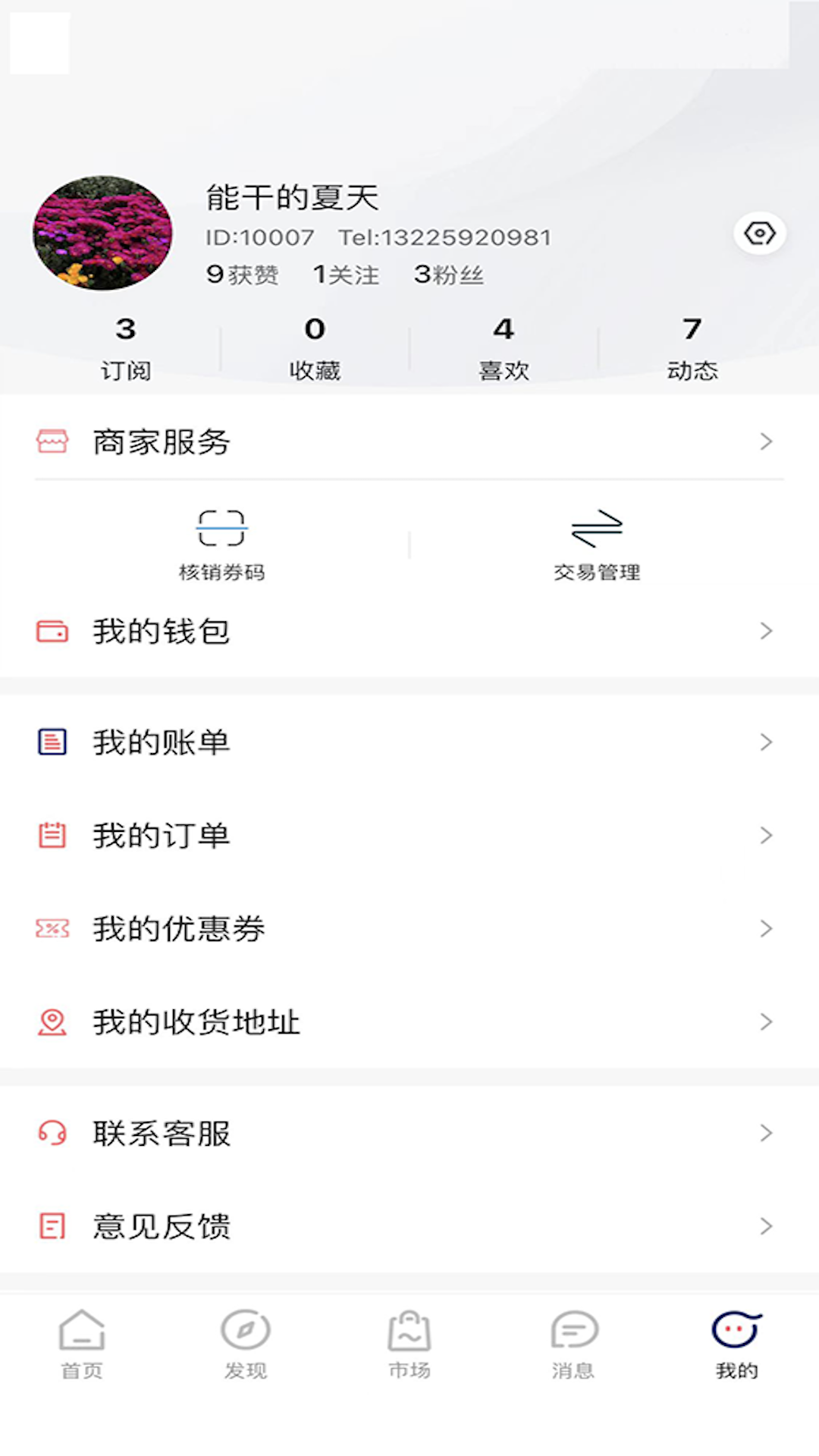Image resolution: width=819 pixels, height=1456 pixels.
Task: Open 意见反馈 feedback
Action: [x=409, y=1226]
